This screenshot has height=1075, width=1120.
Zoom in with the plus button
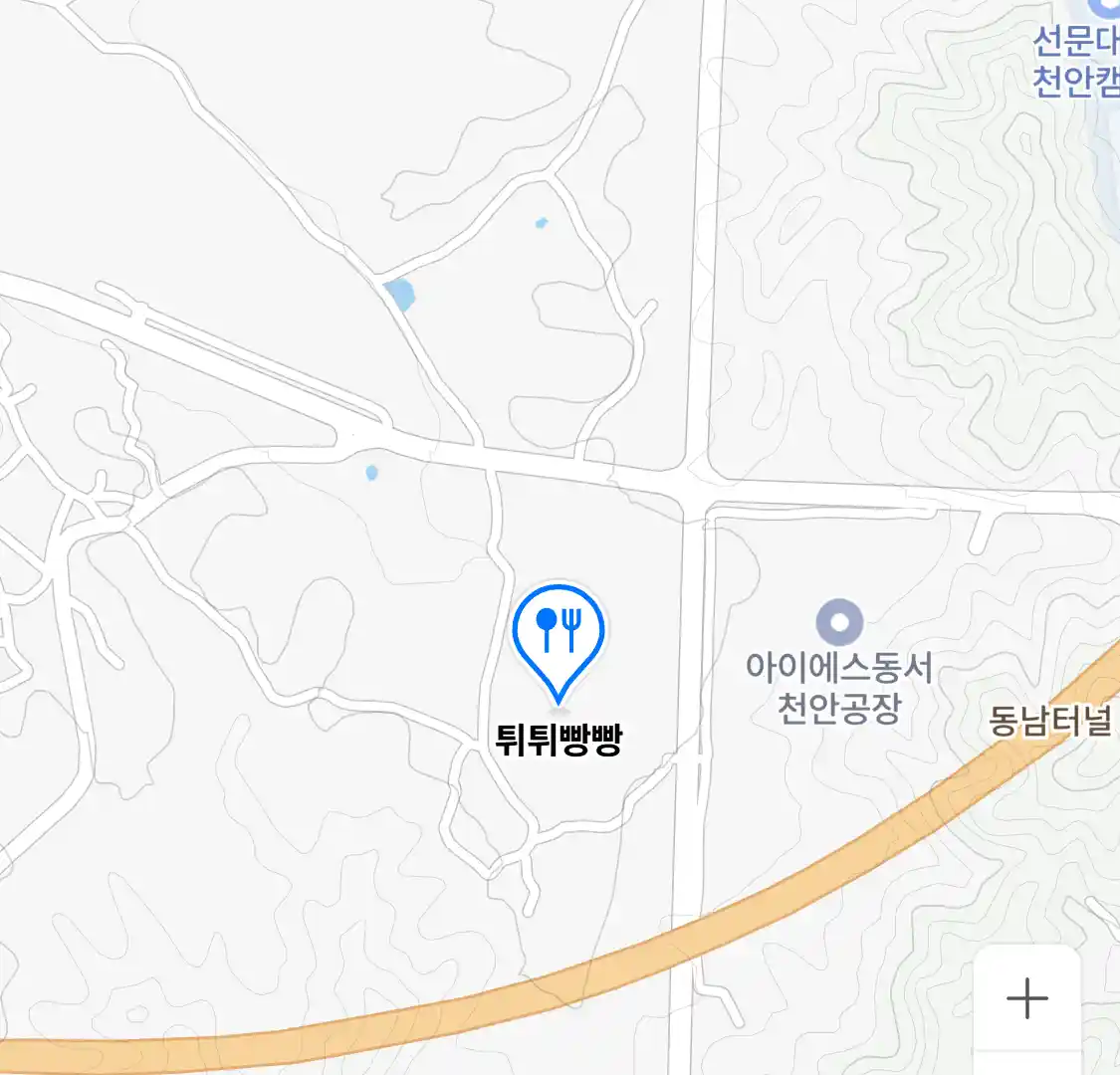[x=1026, y=998]
